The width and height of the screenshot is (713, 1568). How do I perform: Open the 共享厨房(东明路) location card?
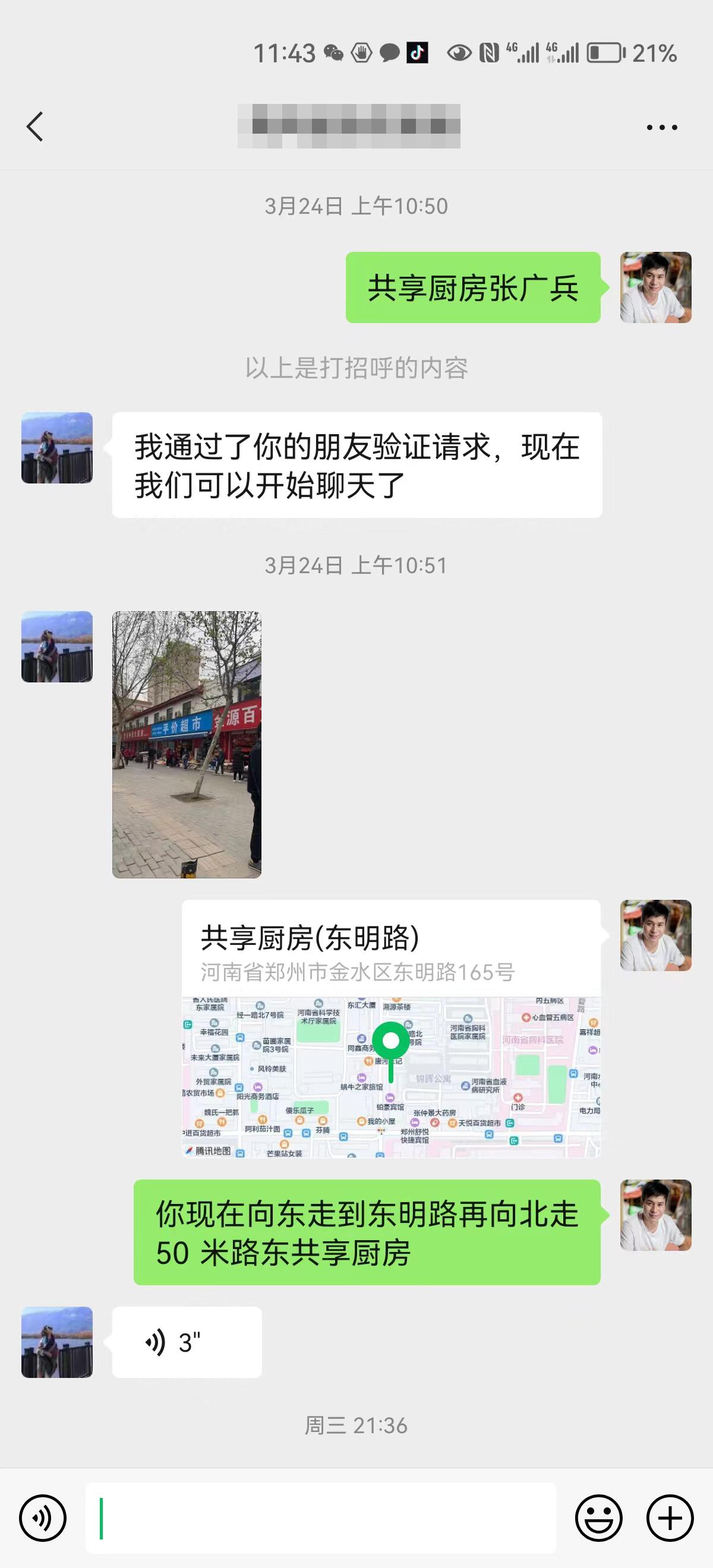click(391, 1028)
